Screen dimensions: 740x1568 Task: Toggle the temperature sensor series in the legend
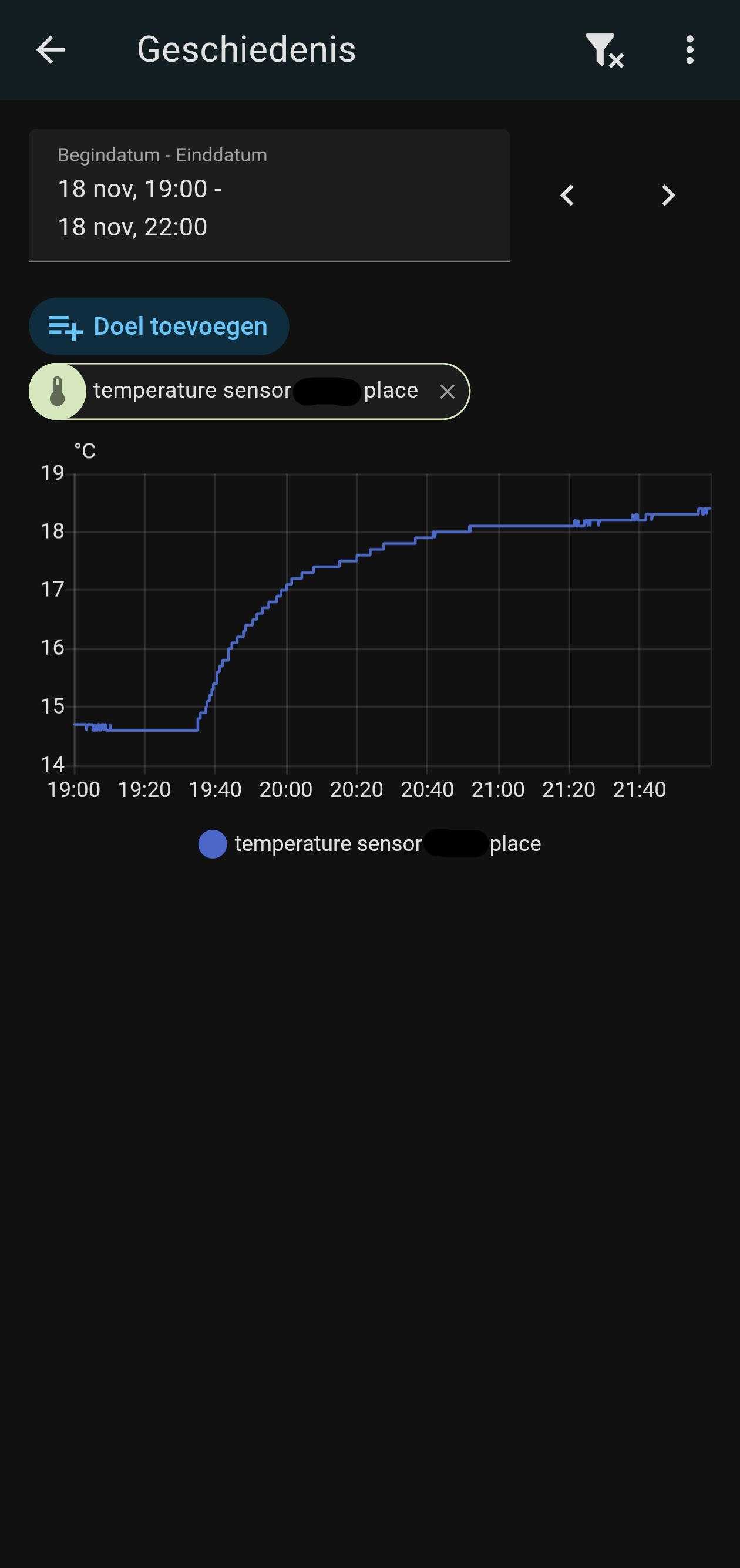369,844
